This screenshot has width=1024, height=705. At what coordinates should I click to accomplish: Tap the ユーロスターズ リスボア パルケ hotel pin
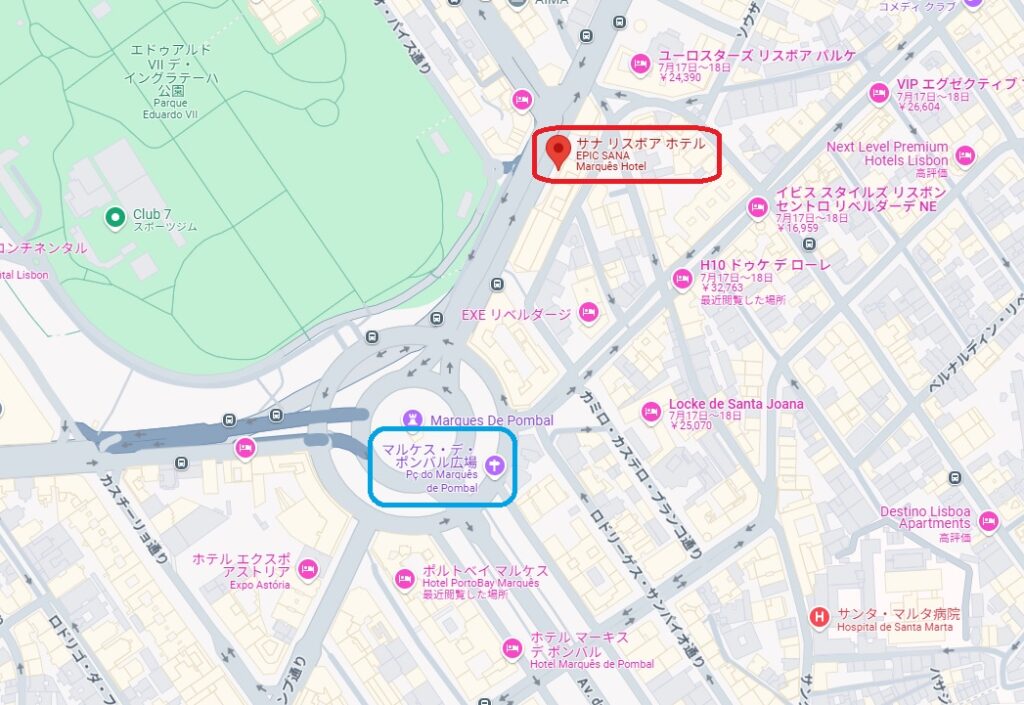click(640, 65)
